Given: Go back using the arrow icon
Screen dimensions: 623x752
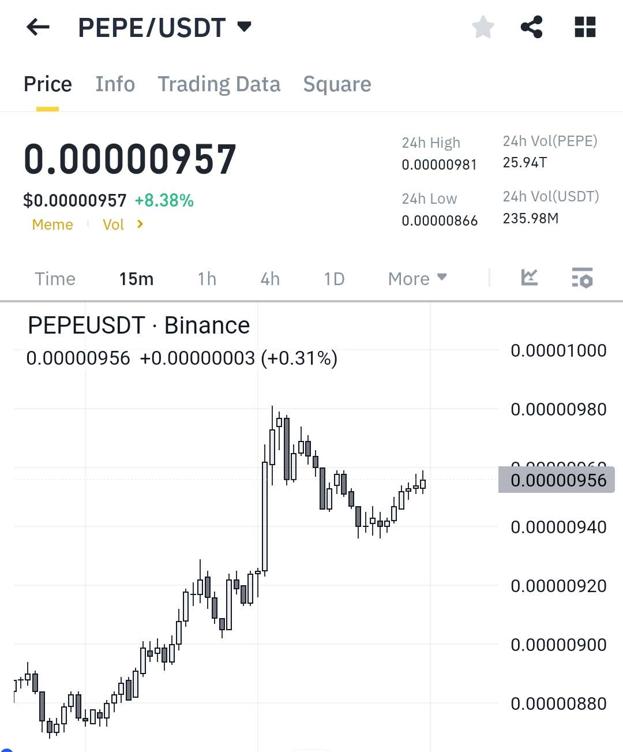Looking at the screenshot, I should tap(38, 27).
